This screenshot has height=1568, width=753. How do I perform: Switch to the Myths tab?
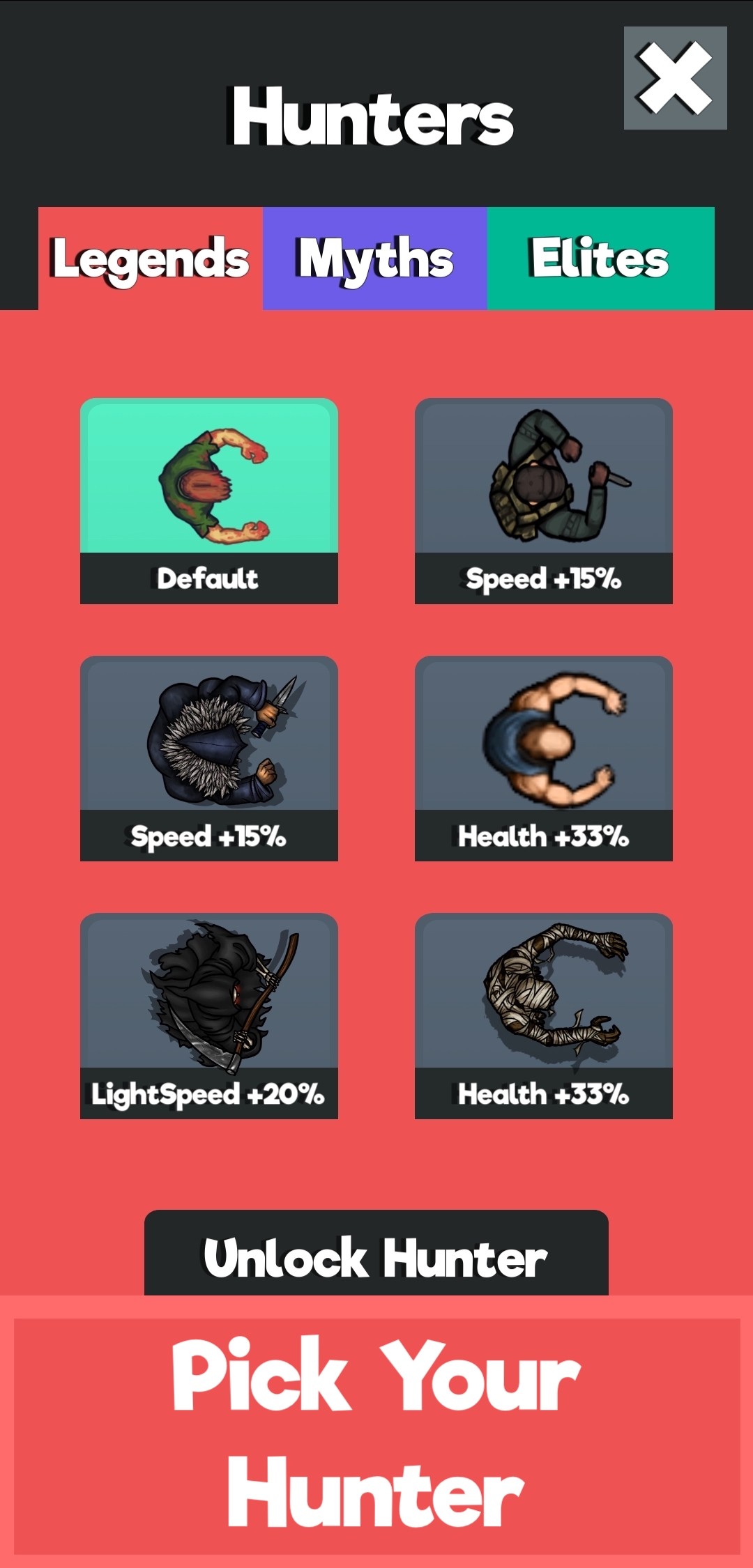375,259
